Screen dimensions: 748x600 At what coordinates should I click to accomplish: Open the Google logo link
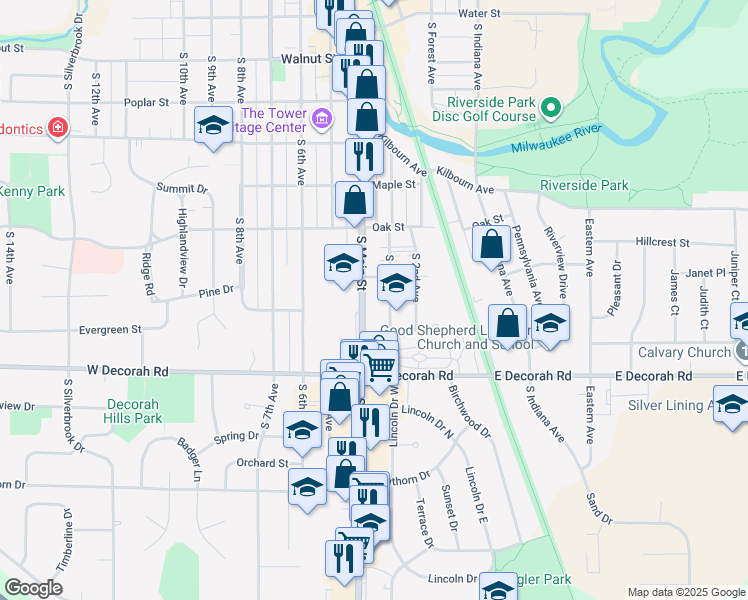[x=33, y=588]
